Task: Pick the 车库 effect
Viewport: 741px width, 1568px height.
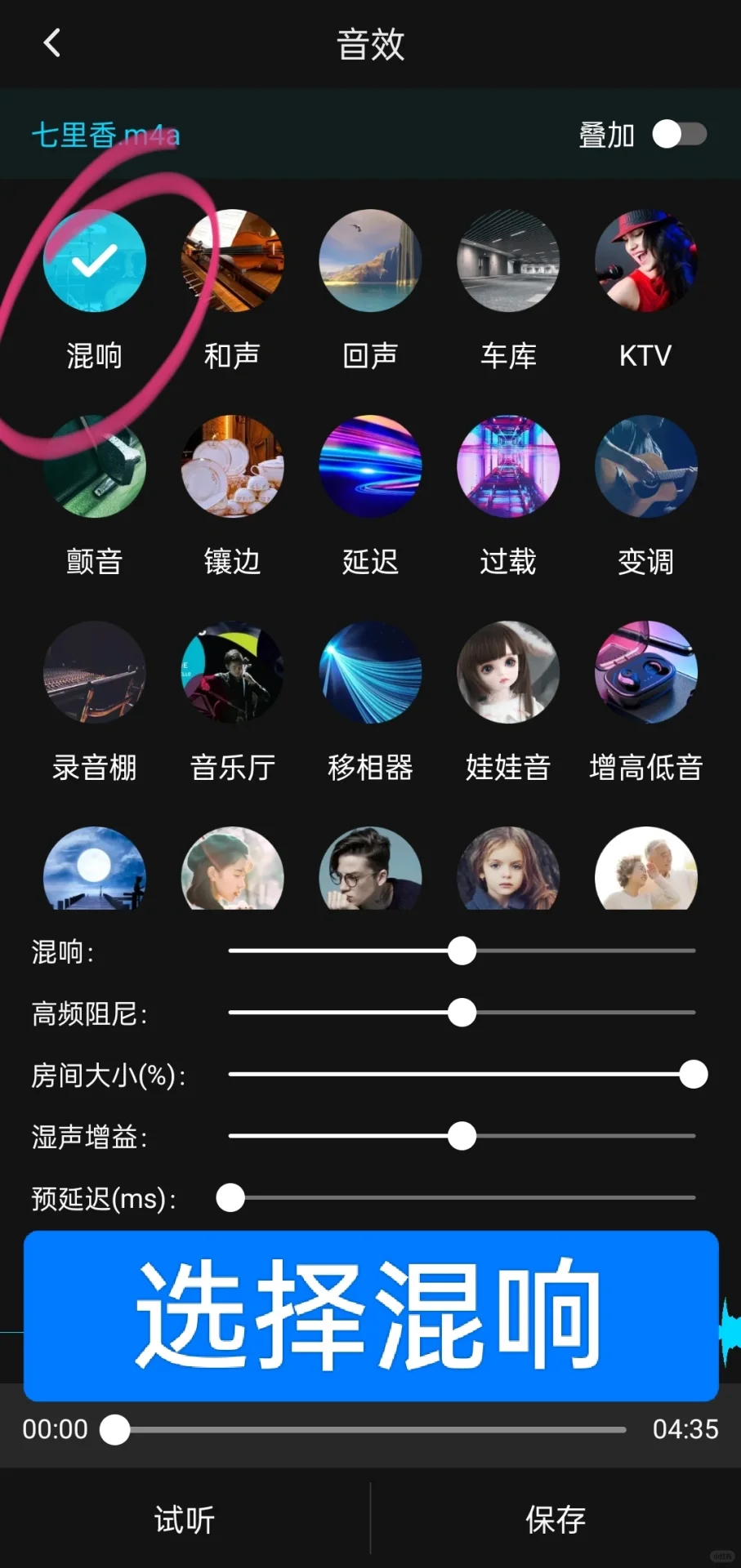Action: pyautogui.click(x=508, y=261)
